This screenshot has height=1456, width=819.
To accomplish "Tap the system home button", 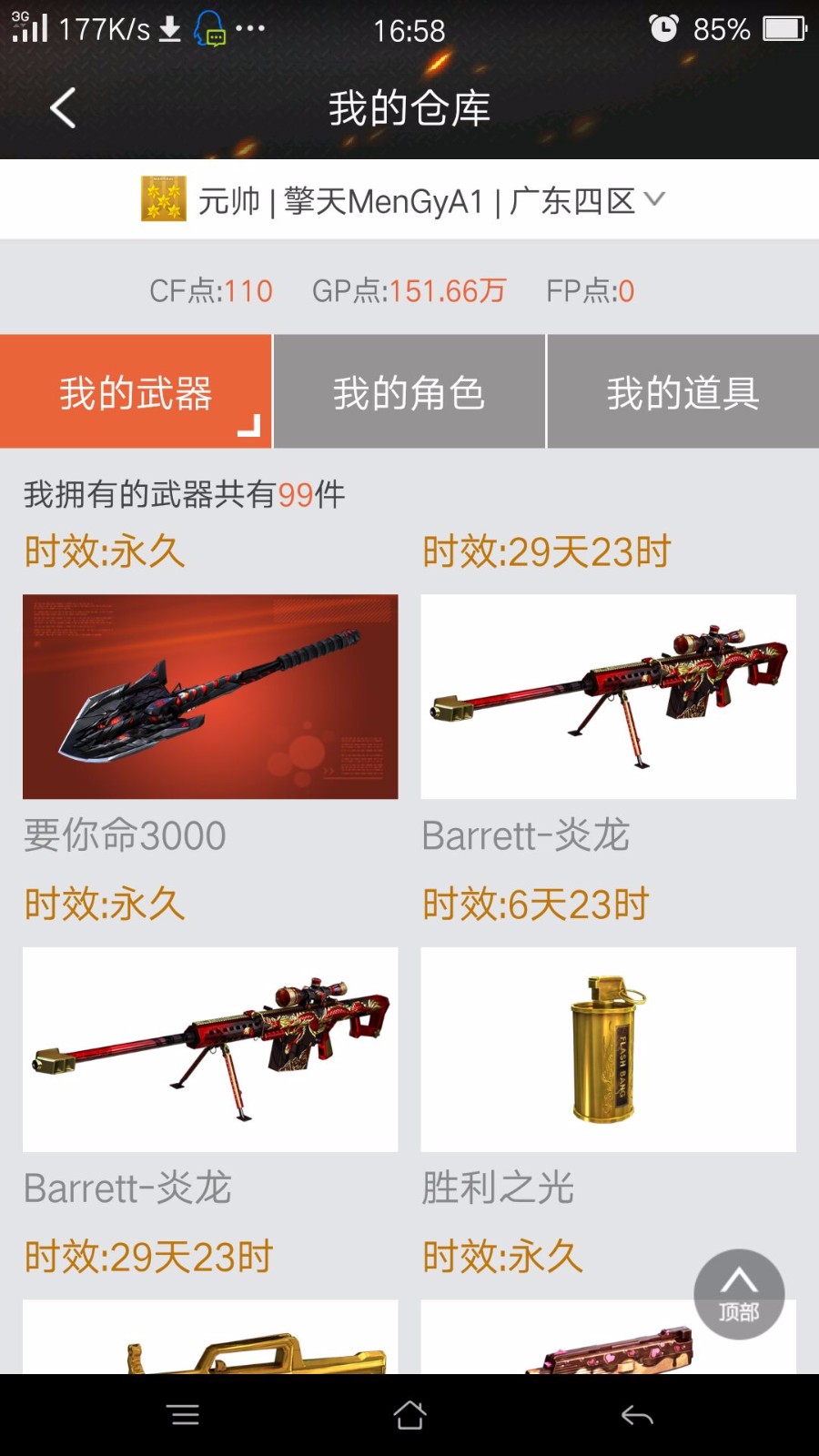I will pos(409,1415).
